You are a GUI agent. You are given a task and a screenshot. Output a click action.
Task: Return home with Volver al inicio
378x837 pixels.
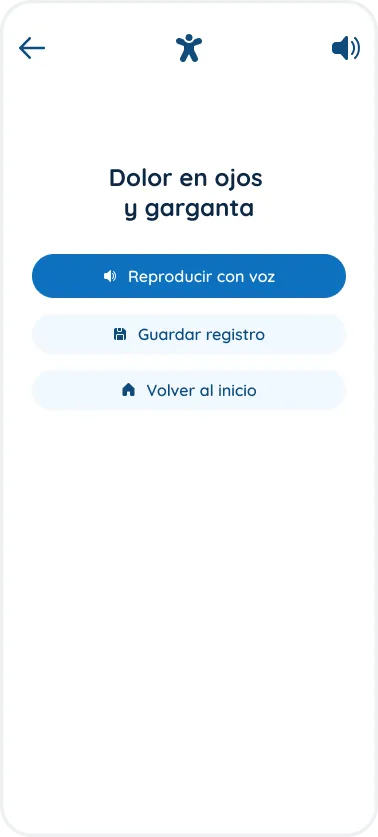[x=189, y=390]
